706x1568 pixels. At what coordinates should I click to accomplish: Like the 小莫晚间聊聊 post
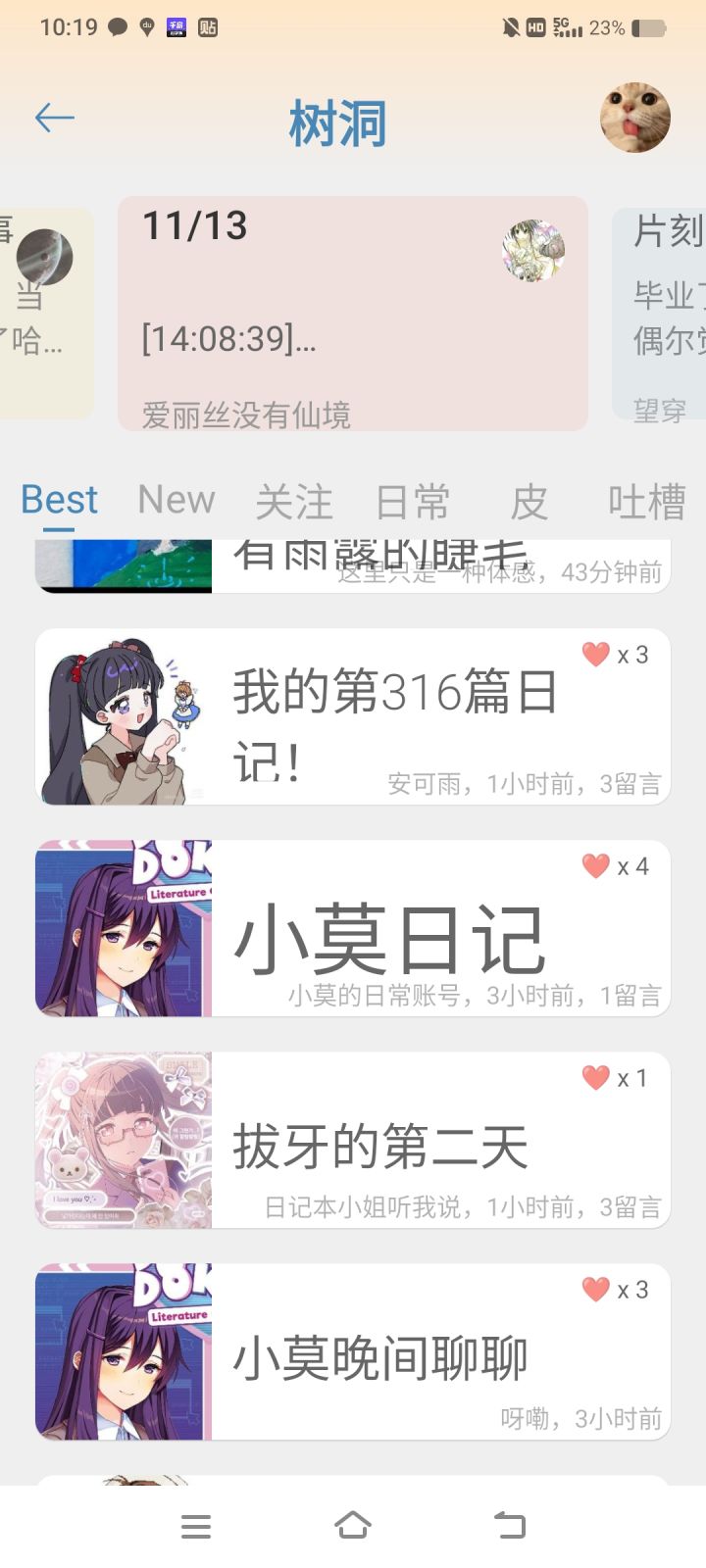click(593, 1289)
